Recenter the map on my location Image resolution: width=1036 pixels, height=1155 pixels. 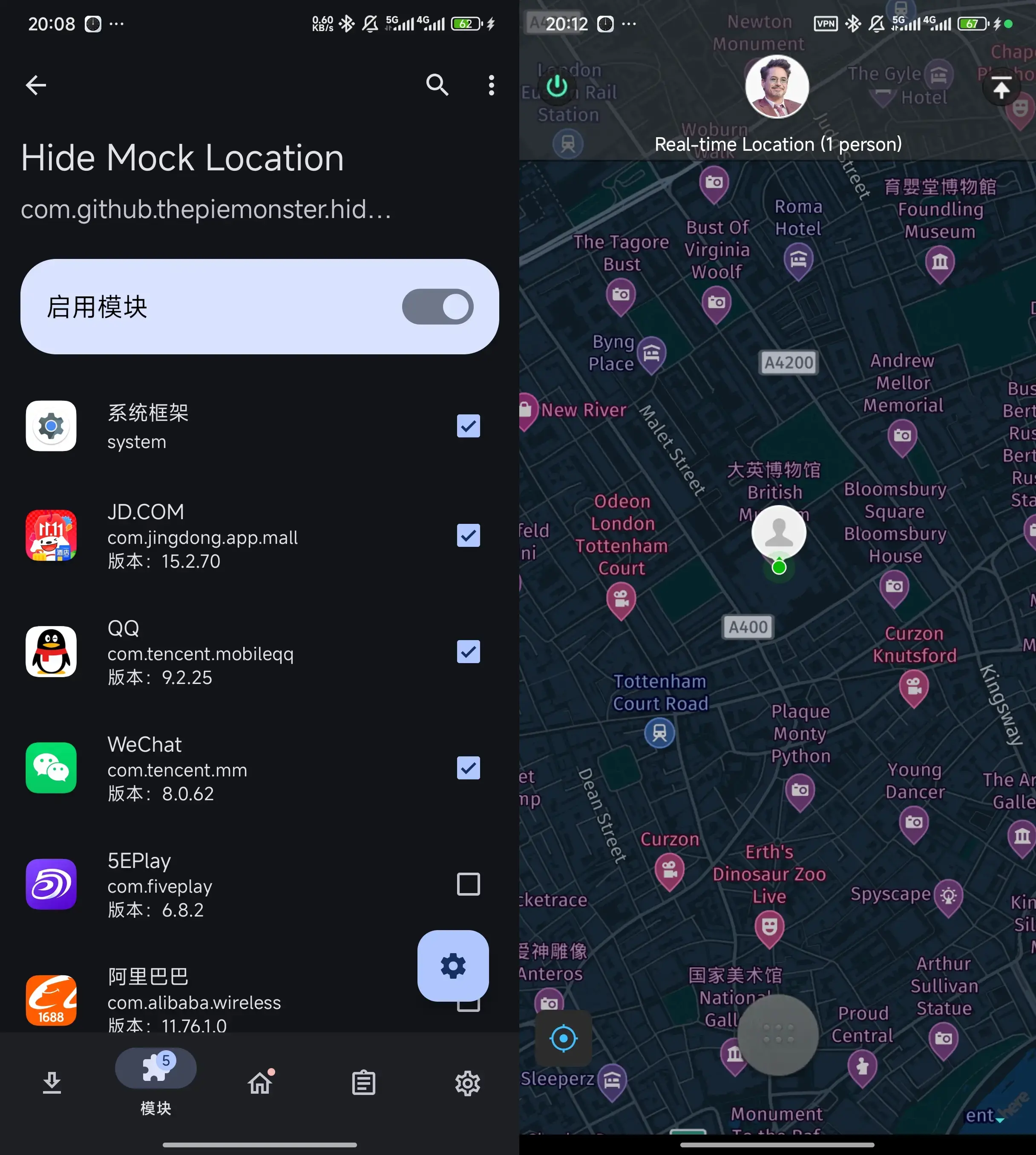pyautogui.click(x=564, y=1038)
